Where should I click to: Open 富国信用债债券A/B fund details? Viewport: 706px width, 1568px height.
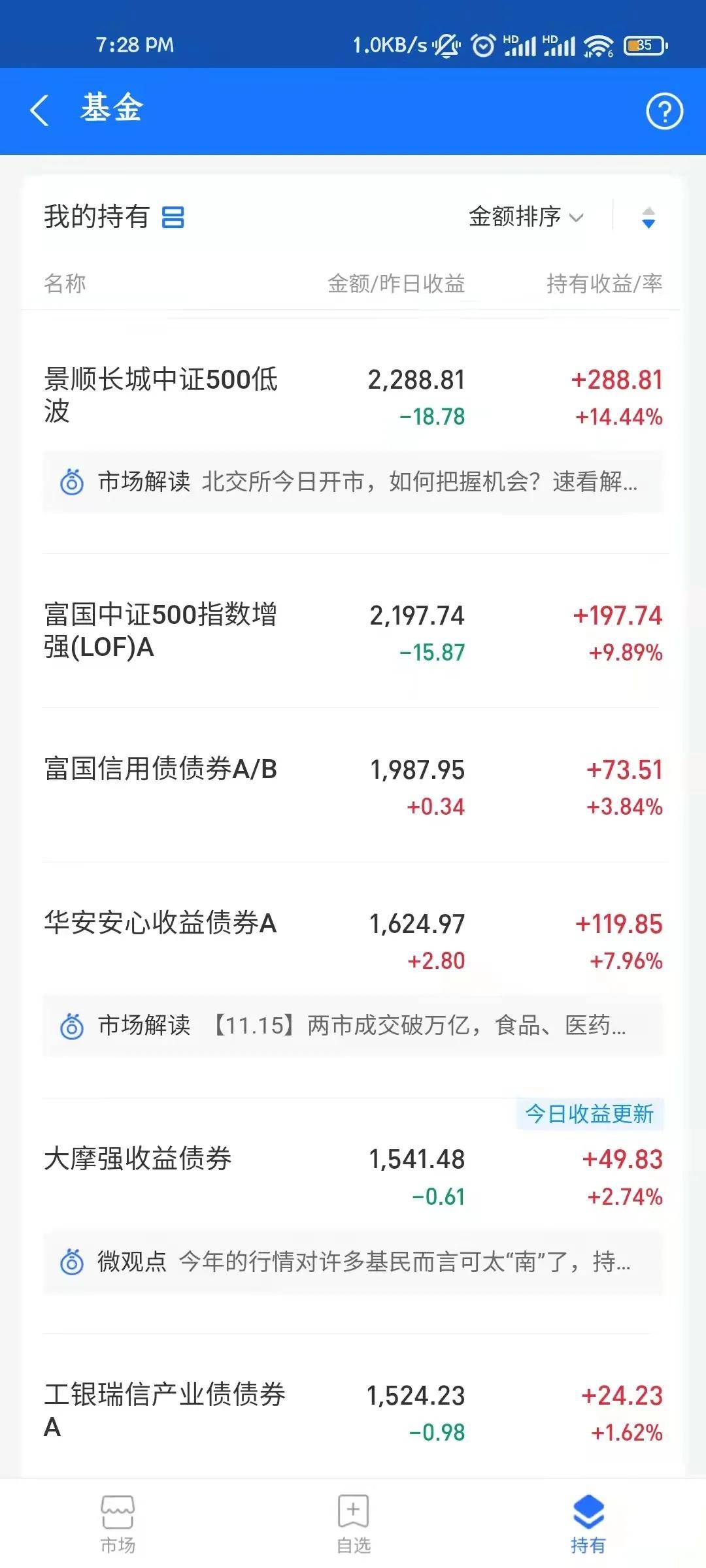(x=160, y=771)
